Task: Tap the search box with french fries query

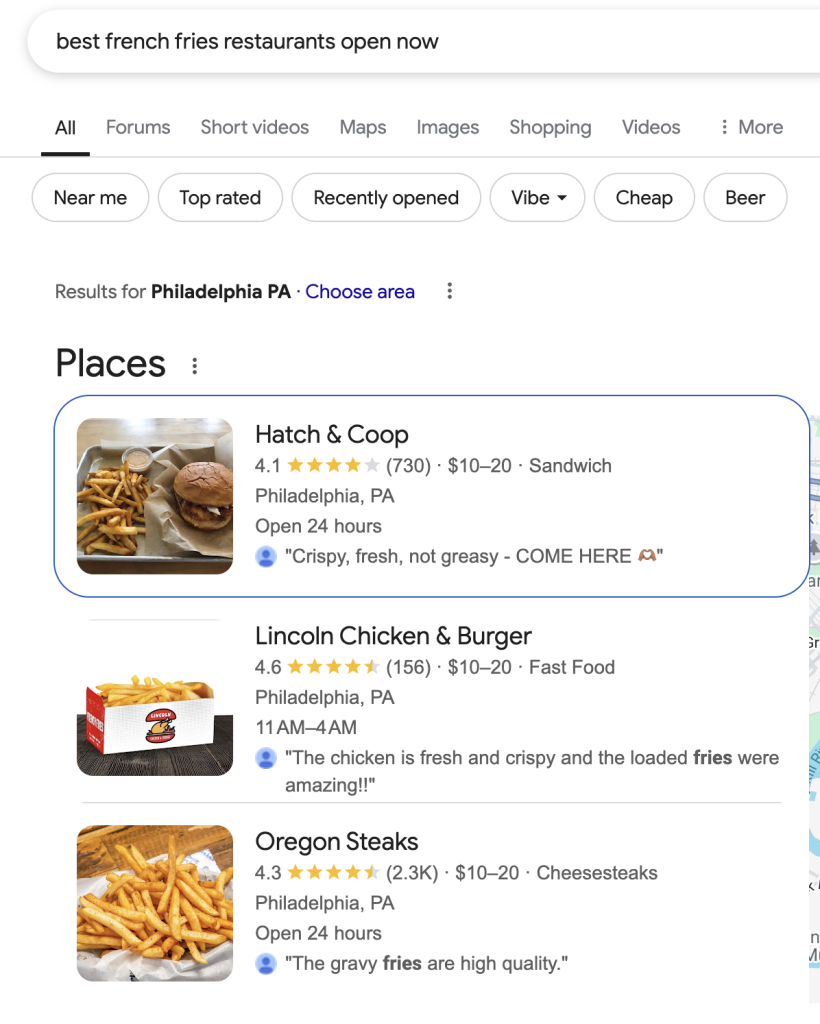Action: click(400, 42)
